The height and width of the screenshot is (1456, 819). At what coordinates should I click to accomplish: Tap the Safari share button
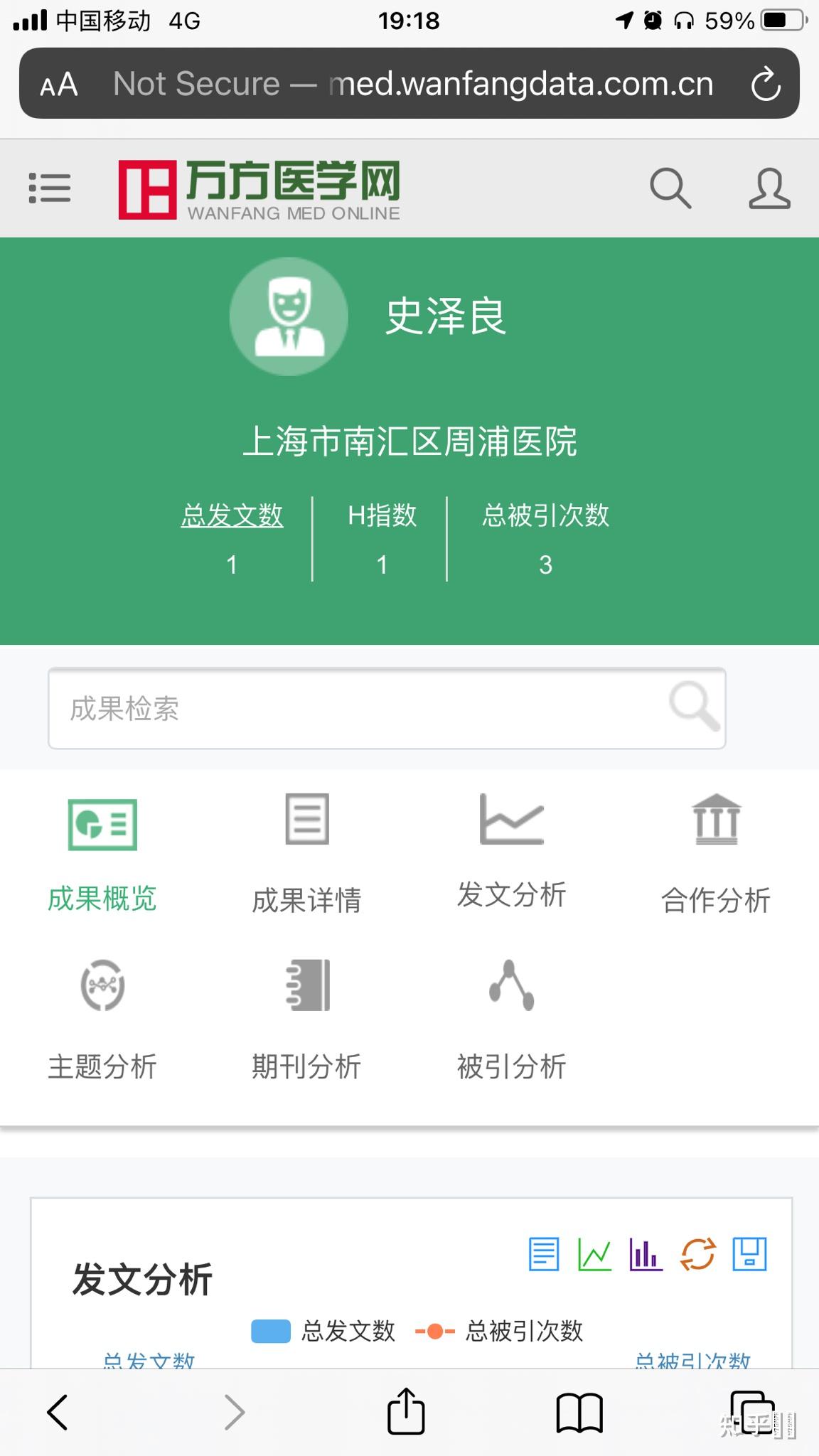coord(406,1411)
